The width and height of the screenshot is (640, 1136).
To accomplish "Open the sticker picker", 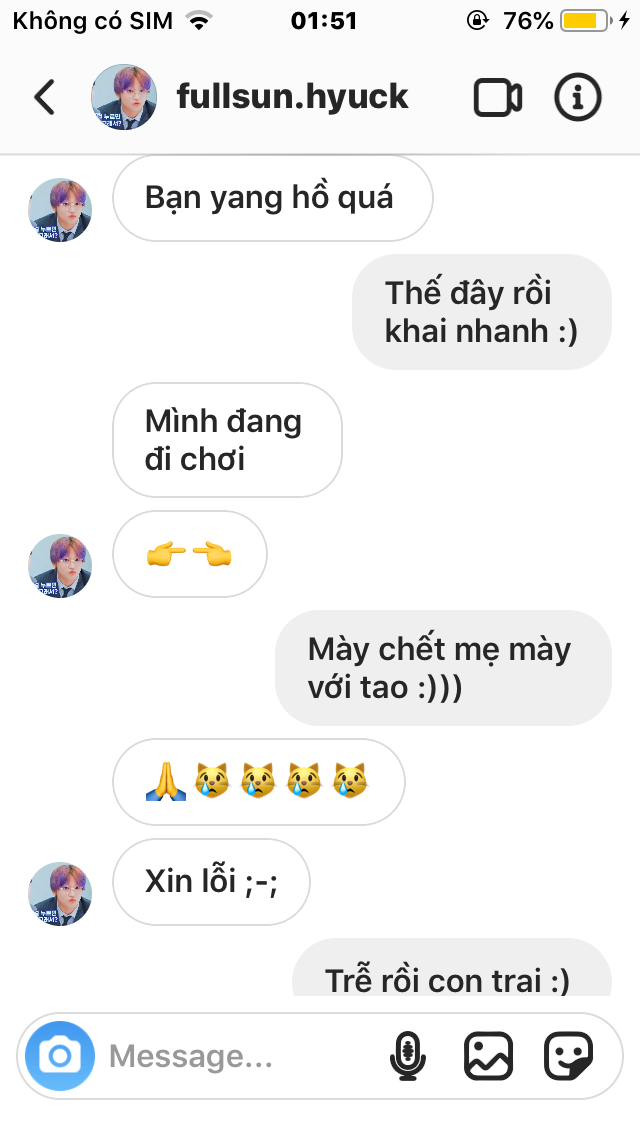I will 569,1056.
